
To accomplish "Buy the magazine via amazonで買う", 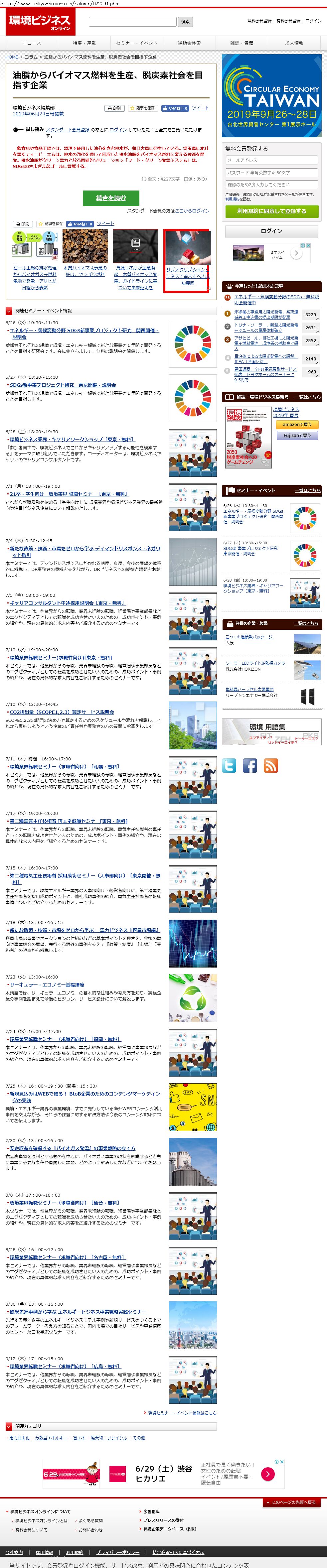I will [296, 424].
